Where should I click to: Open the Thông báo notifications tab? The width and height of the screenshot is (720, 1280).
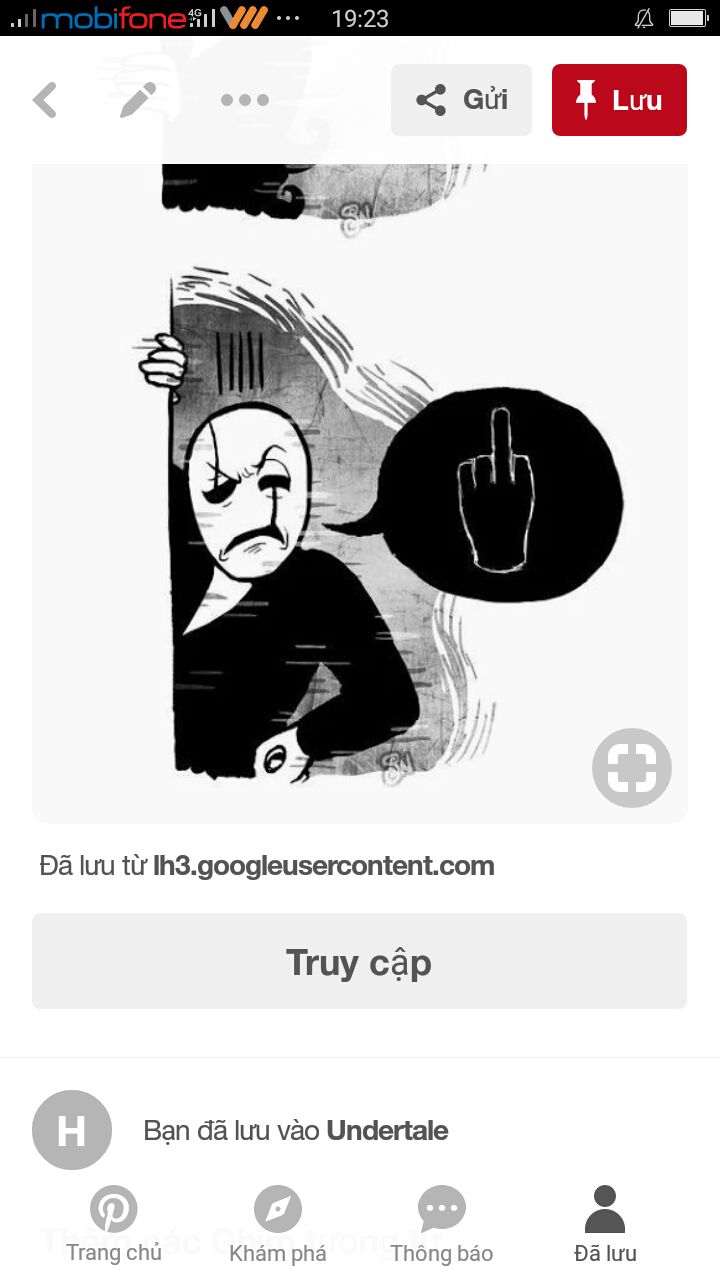[441, 1225]
